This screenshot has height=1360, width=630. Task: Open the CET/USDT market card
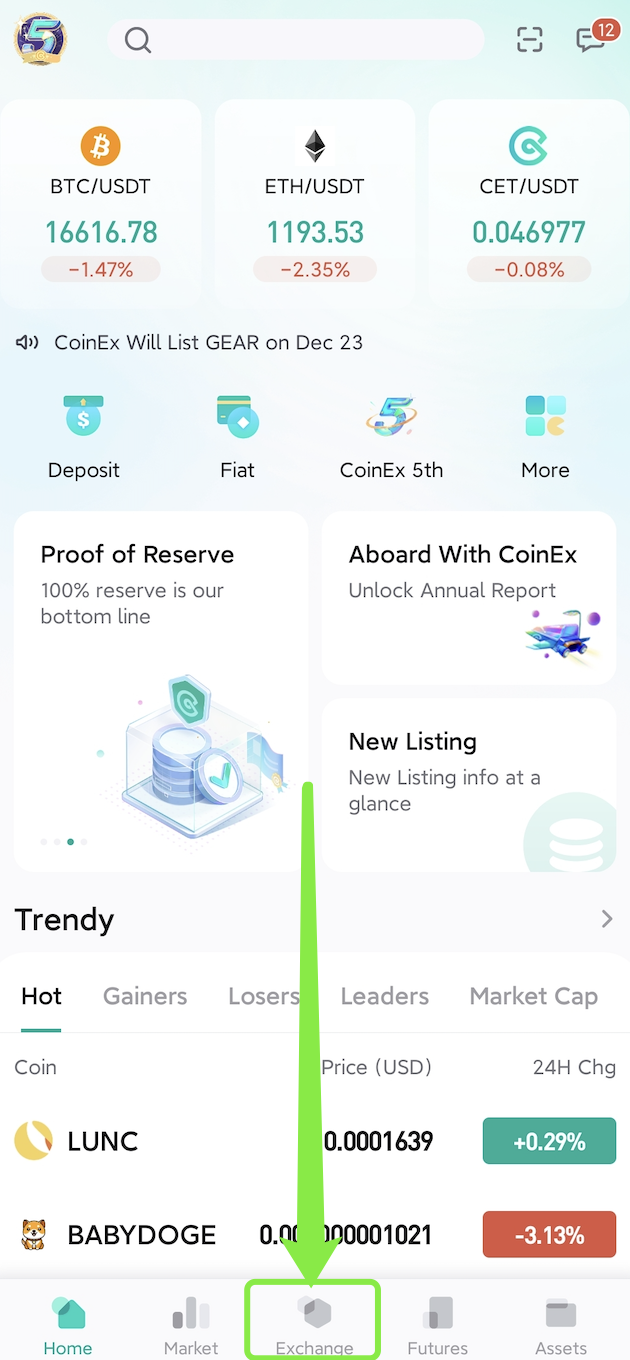click(529, 205)
